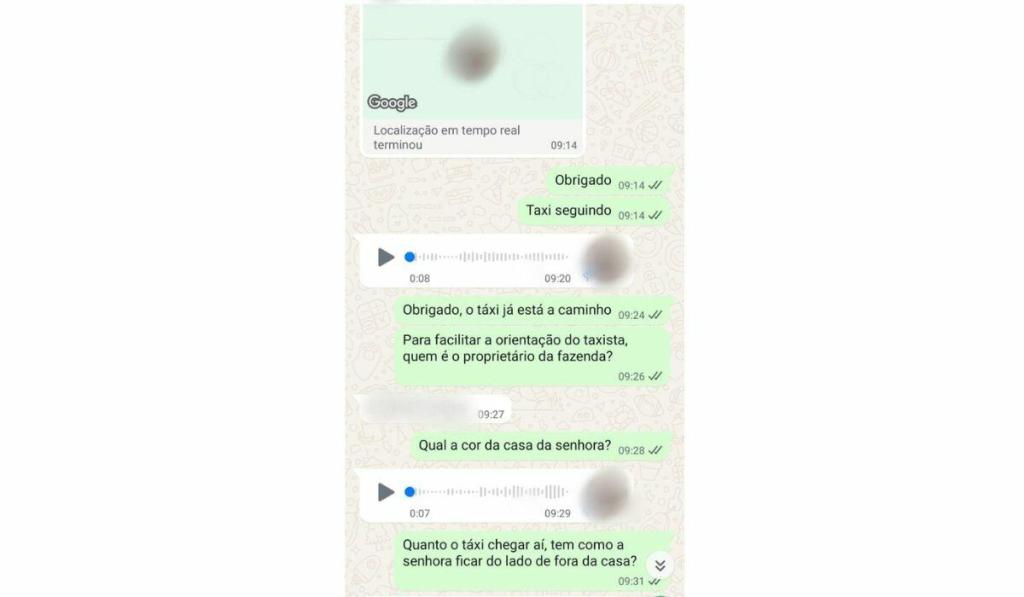Jump to the latest messages with the down arrow
The width and height of the screenshot is (1024, 597).
[x=659, y=566]
